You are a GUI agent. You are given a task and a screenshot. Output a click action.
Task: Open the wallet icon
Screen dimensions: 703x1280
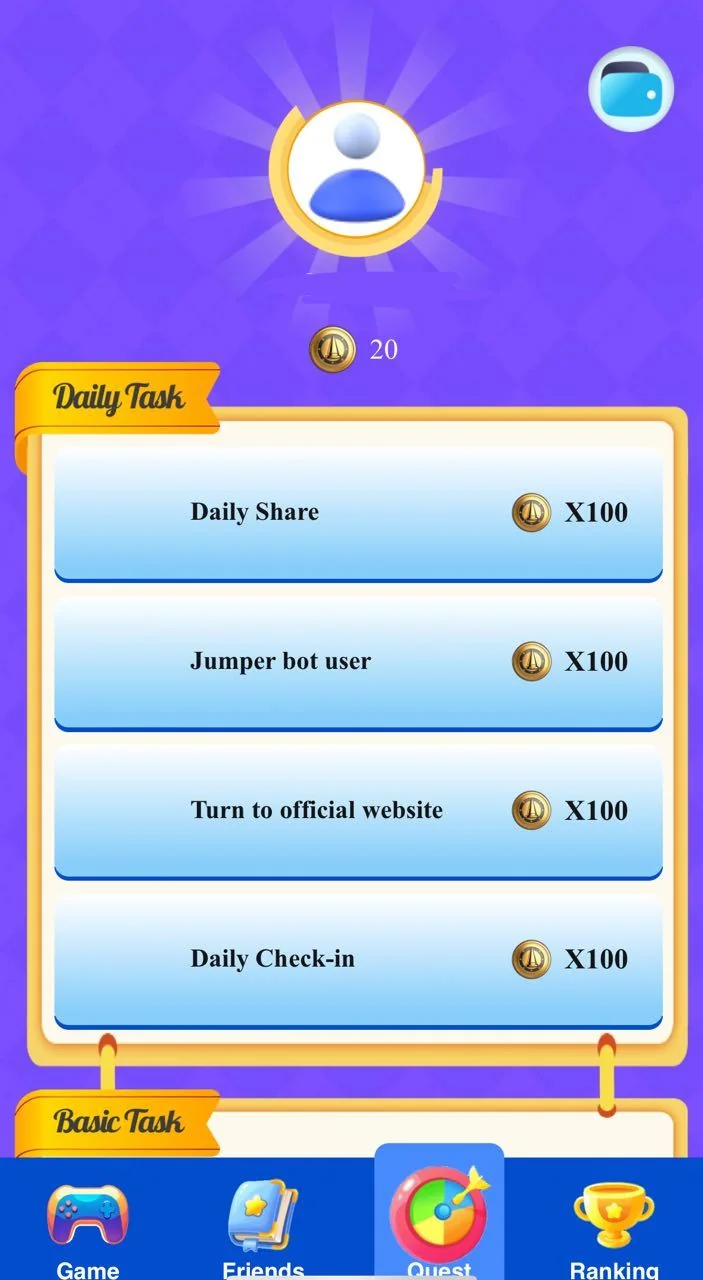[x=631, y=89]
